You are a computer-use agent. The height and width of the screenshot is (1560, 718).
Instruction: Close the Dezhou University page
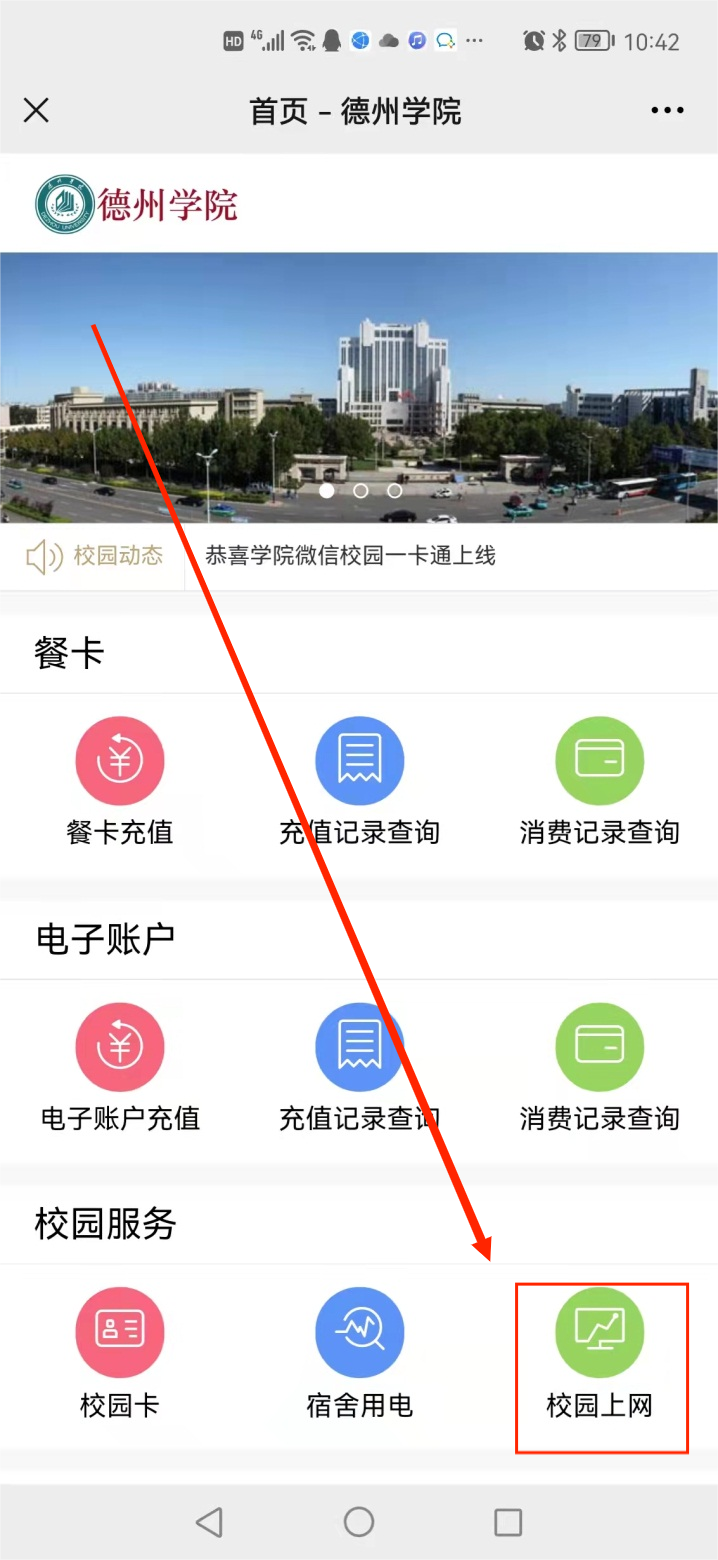coord(36,110)
